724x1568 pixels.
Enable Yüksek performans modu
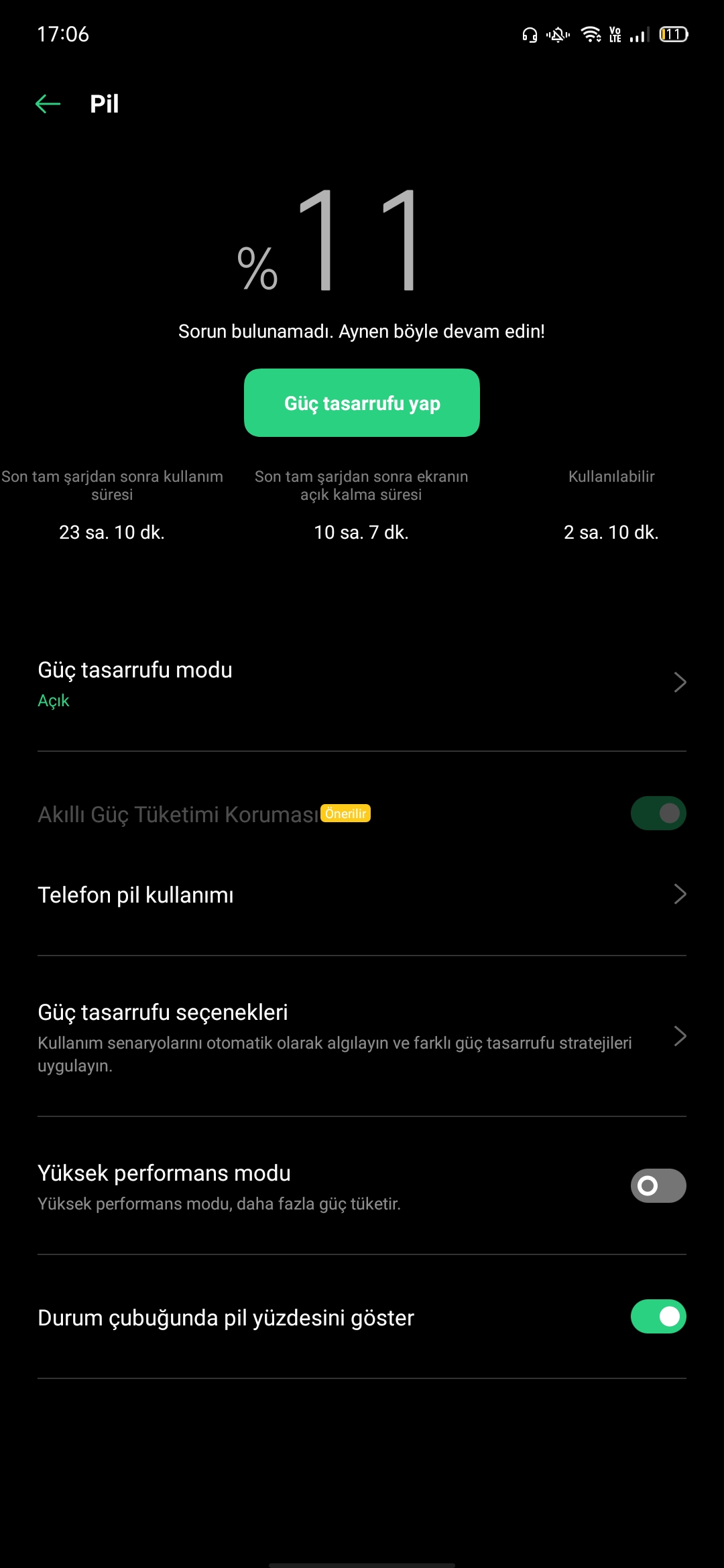tap(658, 1186)
